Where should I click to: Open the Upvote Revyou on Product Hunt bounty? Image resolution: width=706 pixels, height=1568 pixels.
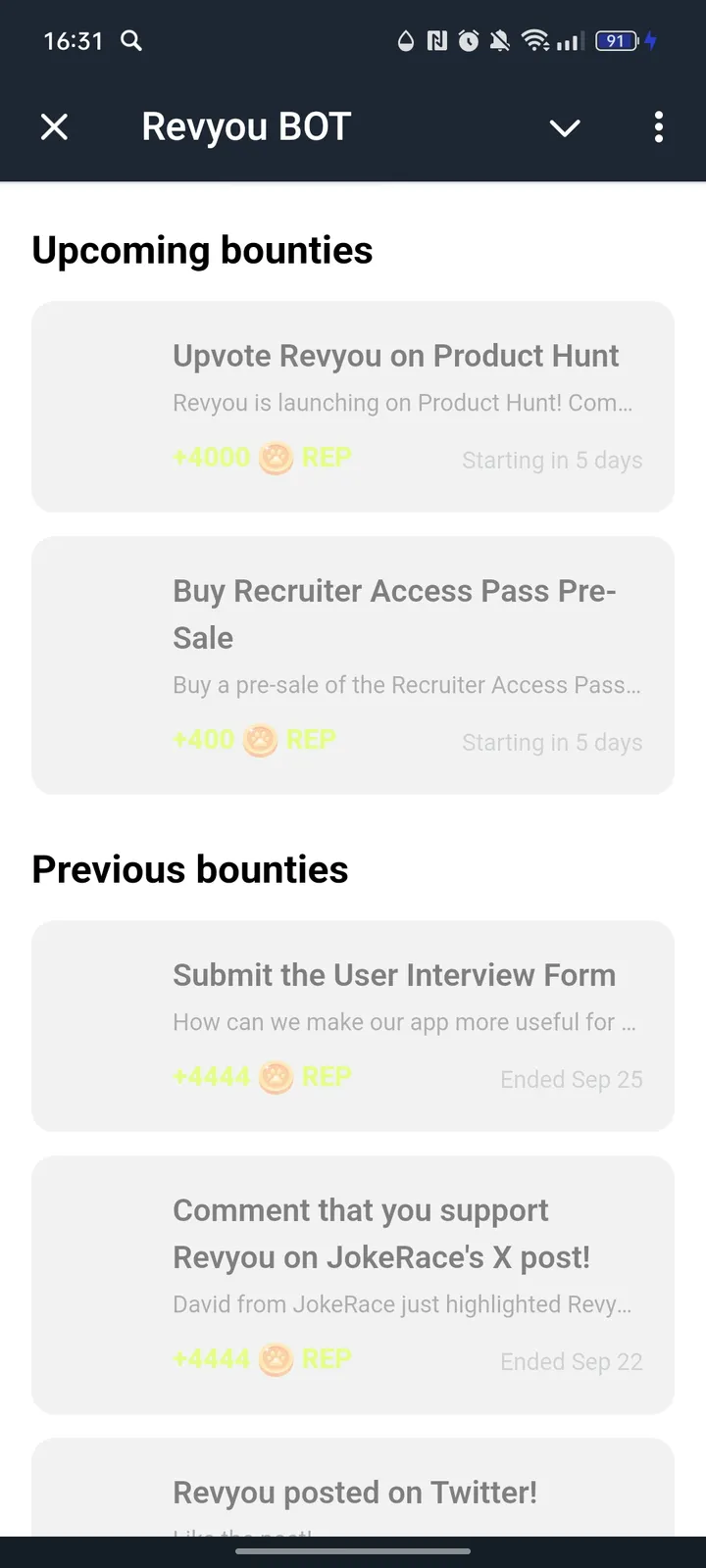pos(353,407)
